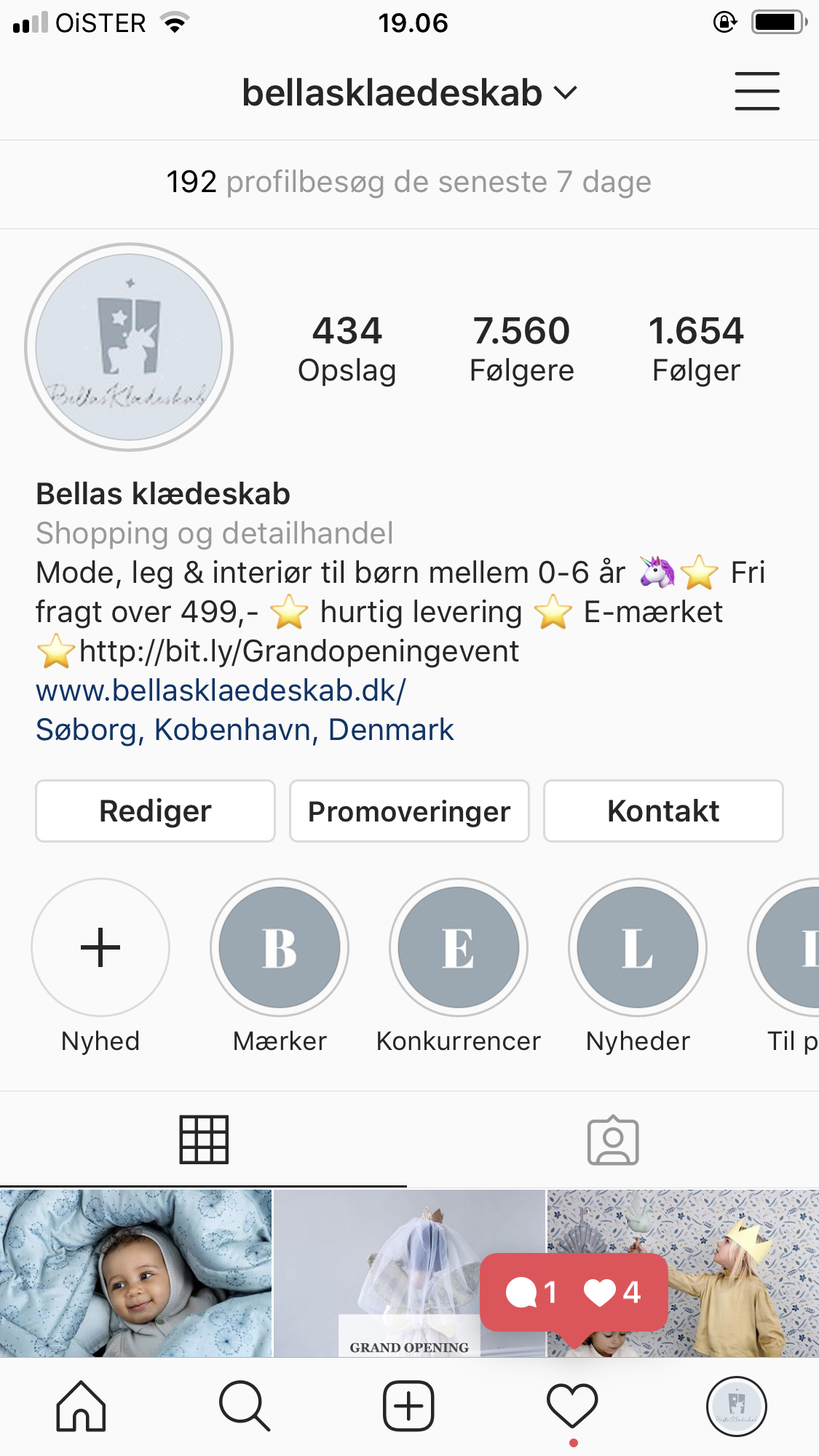
Task: Open the Følgere list
Action: 521,349
